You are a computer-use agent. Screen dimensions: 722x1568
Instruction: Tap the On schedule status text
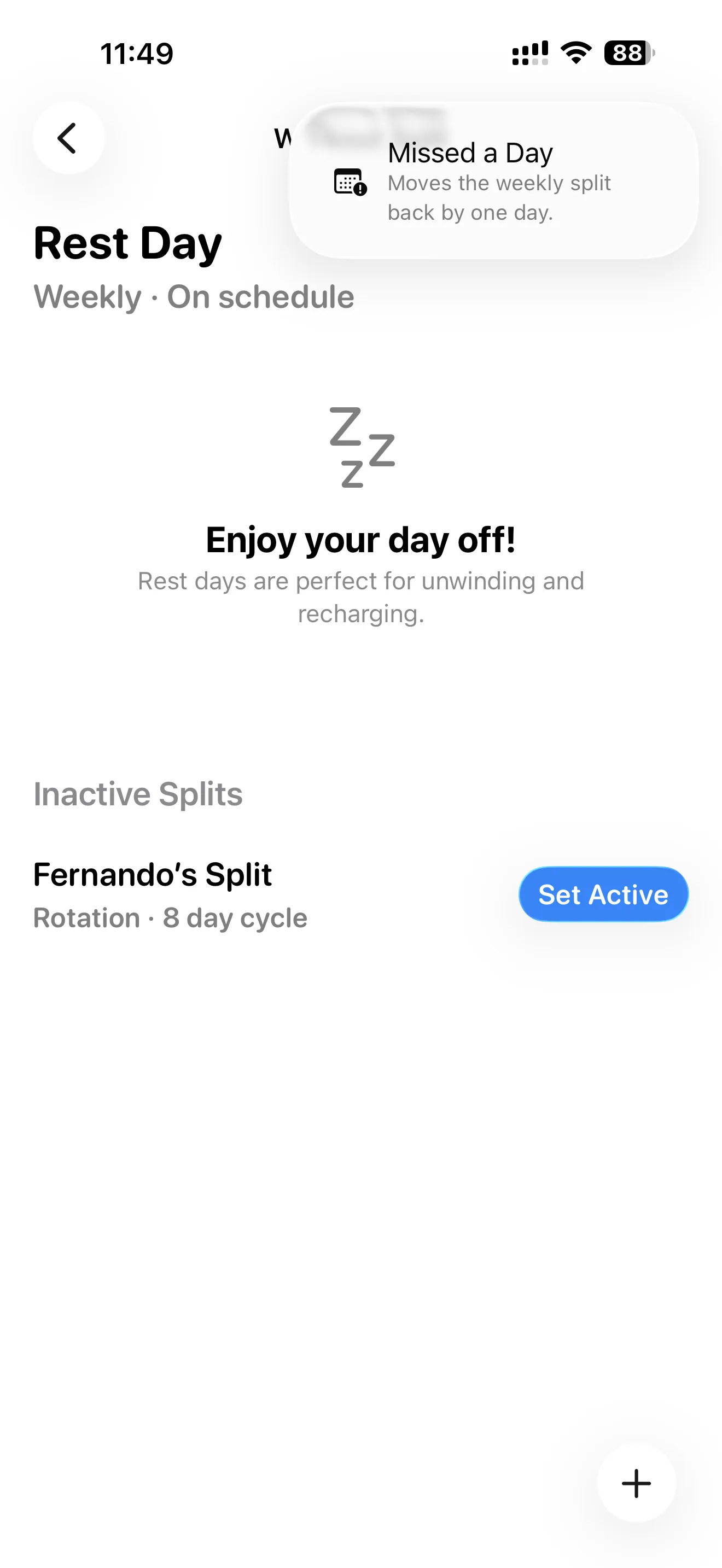pyautogui.click(x=260, y=296)
